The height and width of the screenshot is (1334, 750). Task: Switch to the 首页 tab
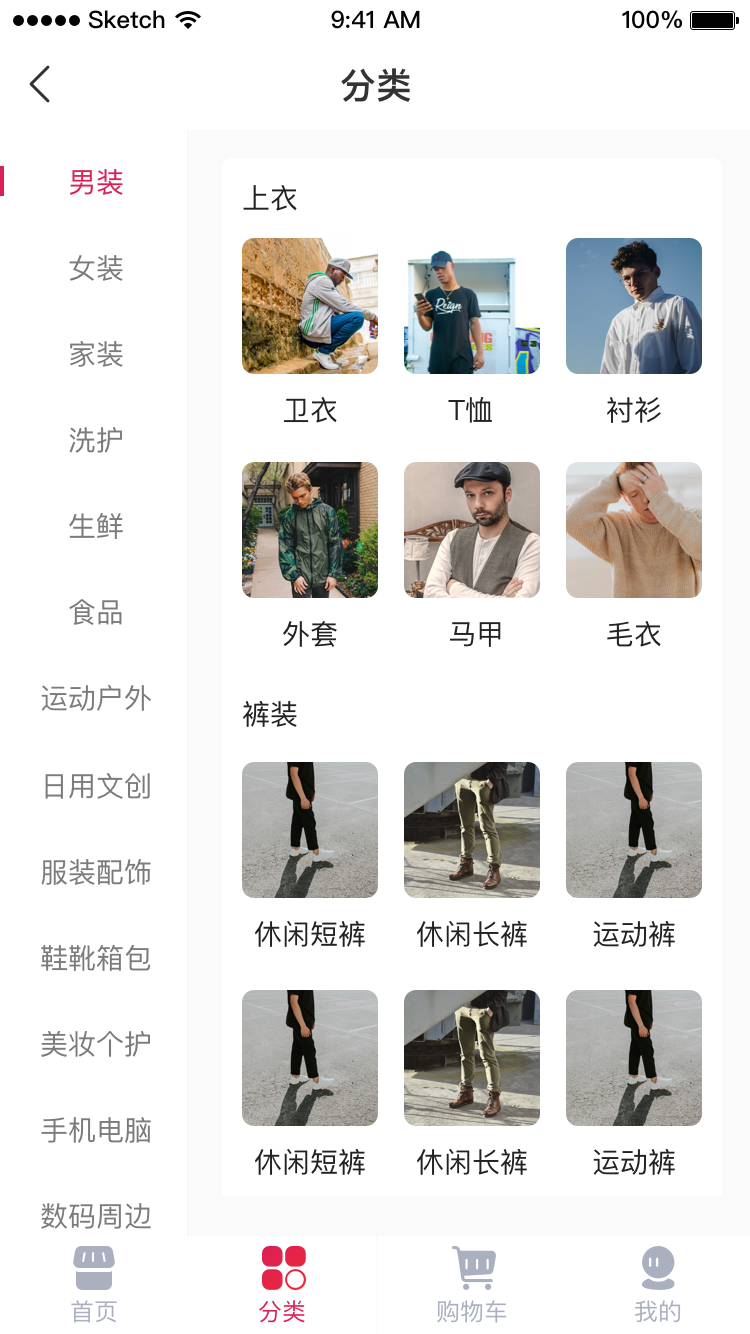(x=94, y=1285)
